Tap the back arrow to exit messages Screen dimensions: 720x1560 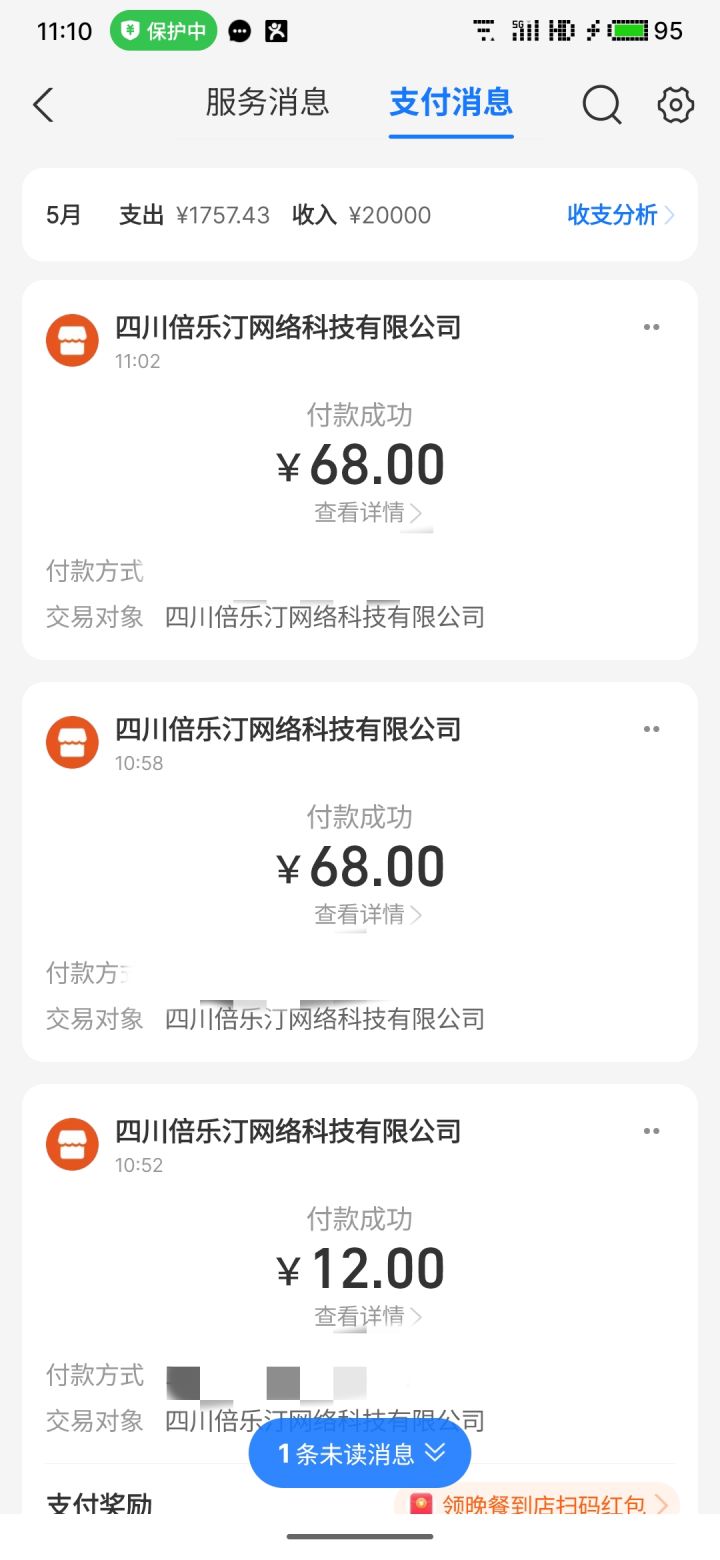(x=42, y=104)
